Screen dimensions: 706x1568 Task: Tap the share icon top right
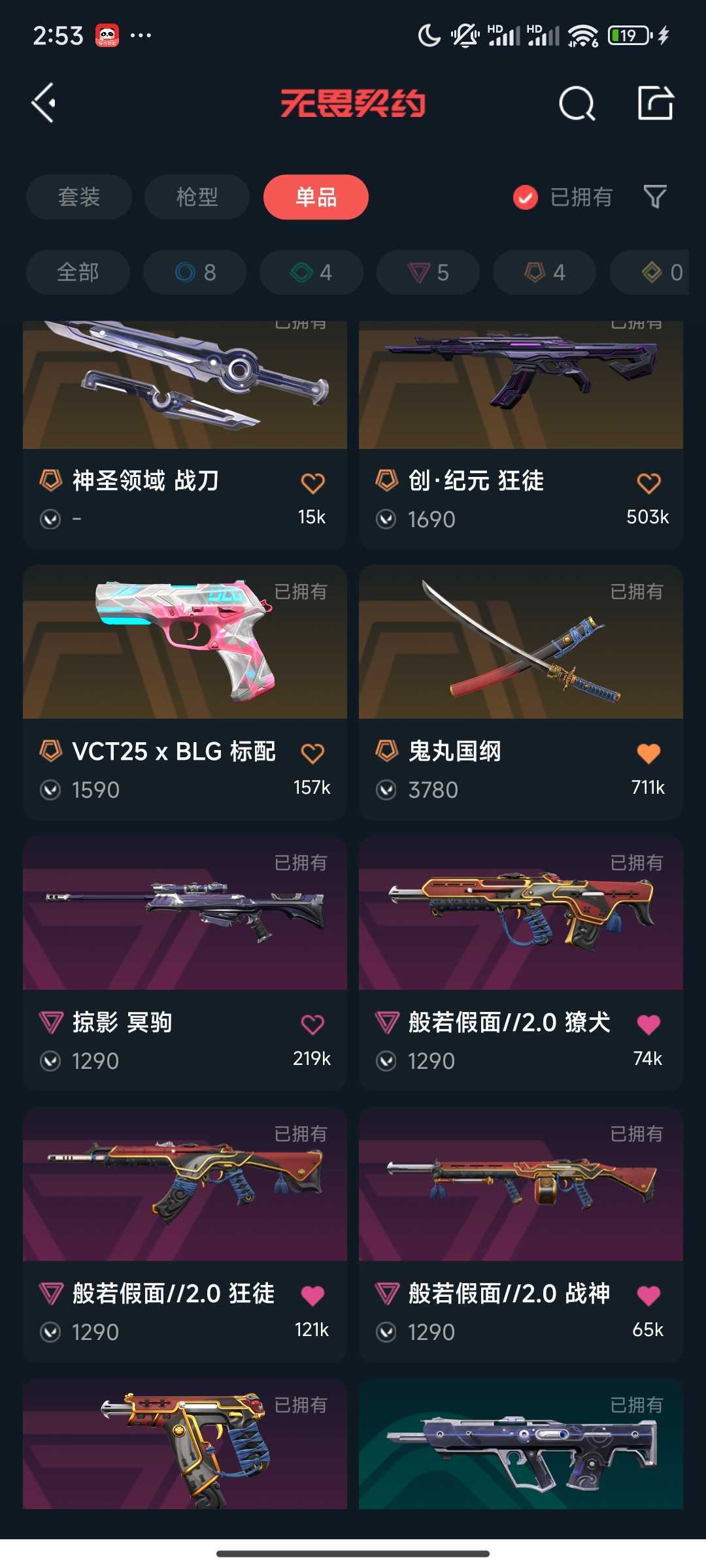pos(656,103)
